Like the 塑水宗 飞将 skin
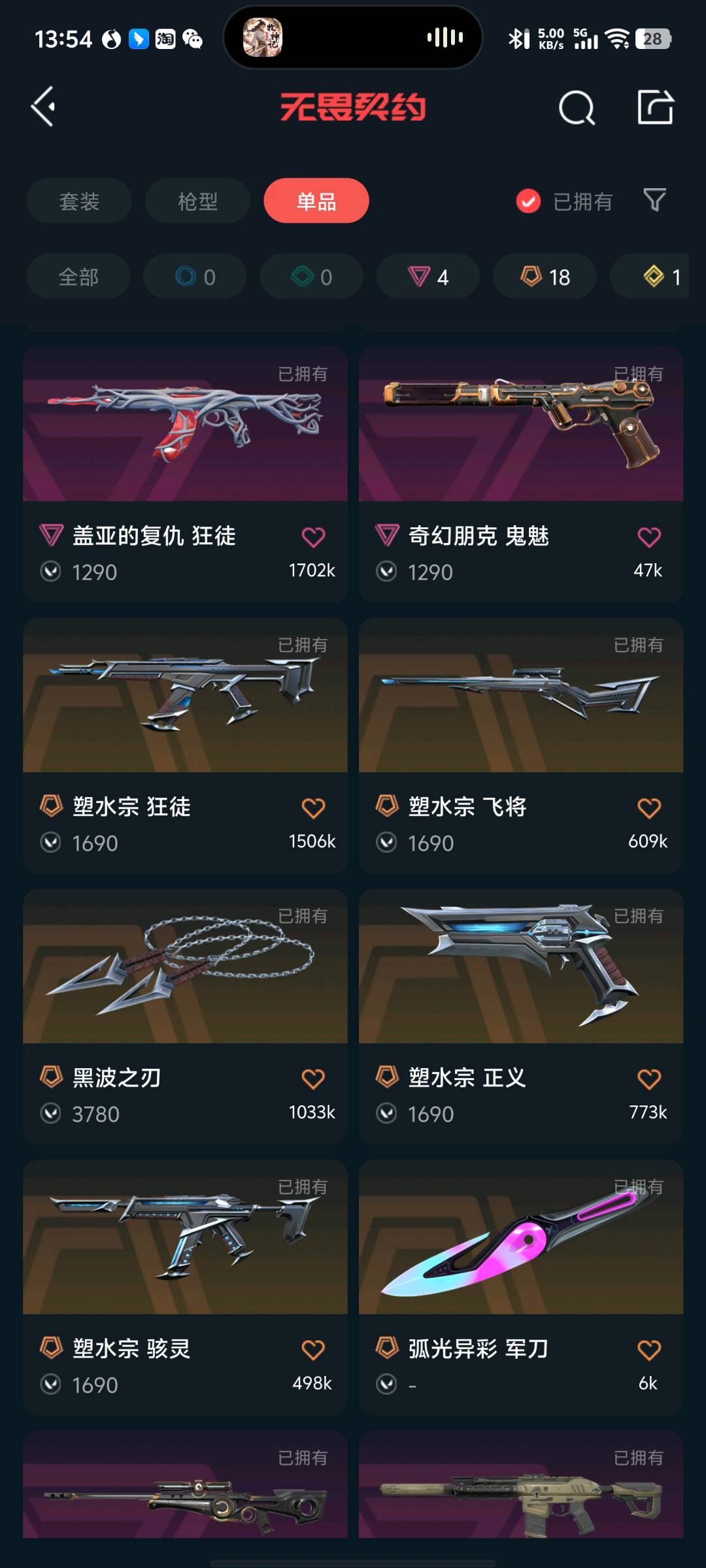This screenshot has width=706, height=1568. pos(648,808)
